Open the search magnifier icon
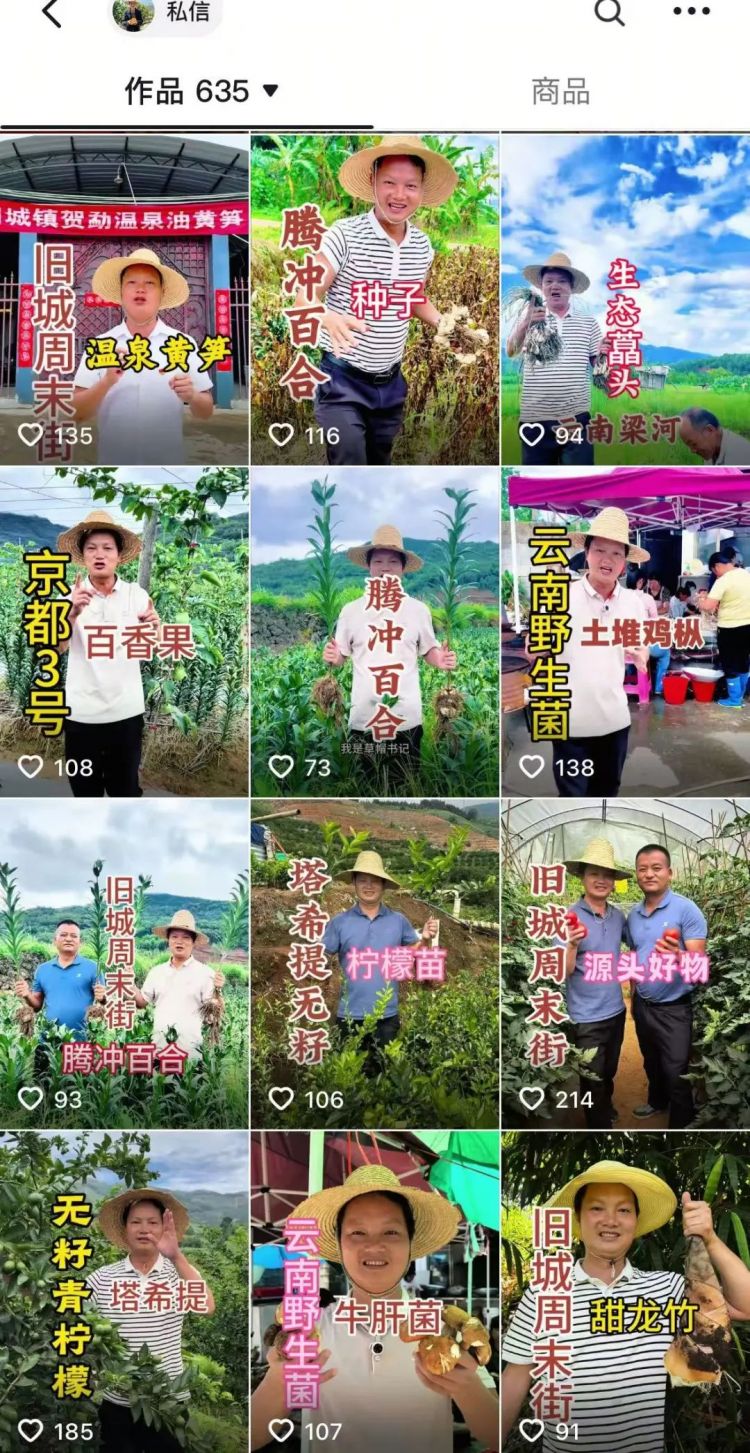This screenshot has width=750, height=1453. pyautogui.click(x=609, y=13)
